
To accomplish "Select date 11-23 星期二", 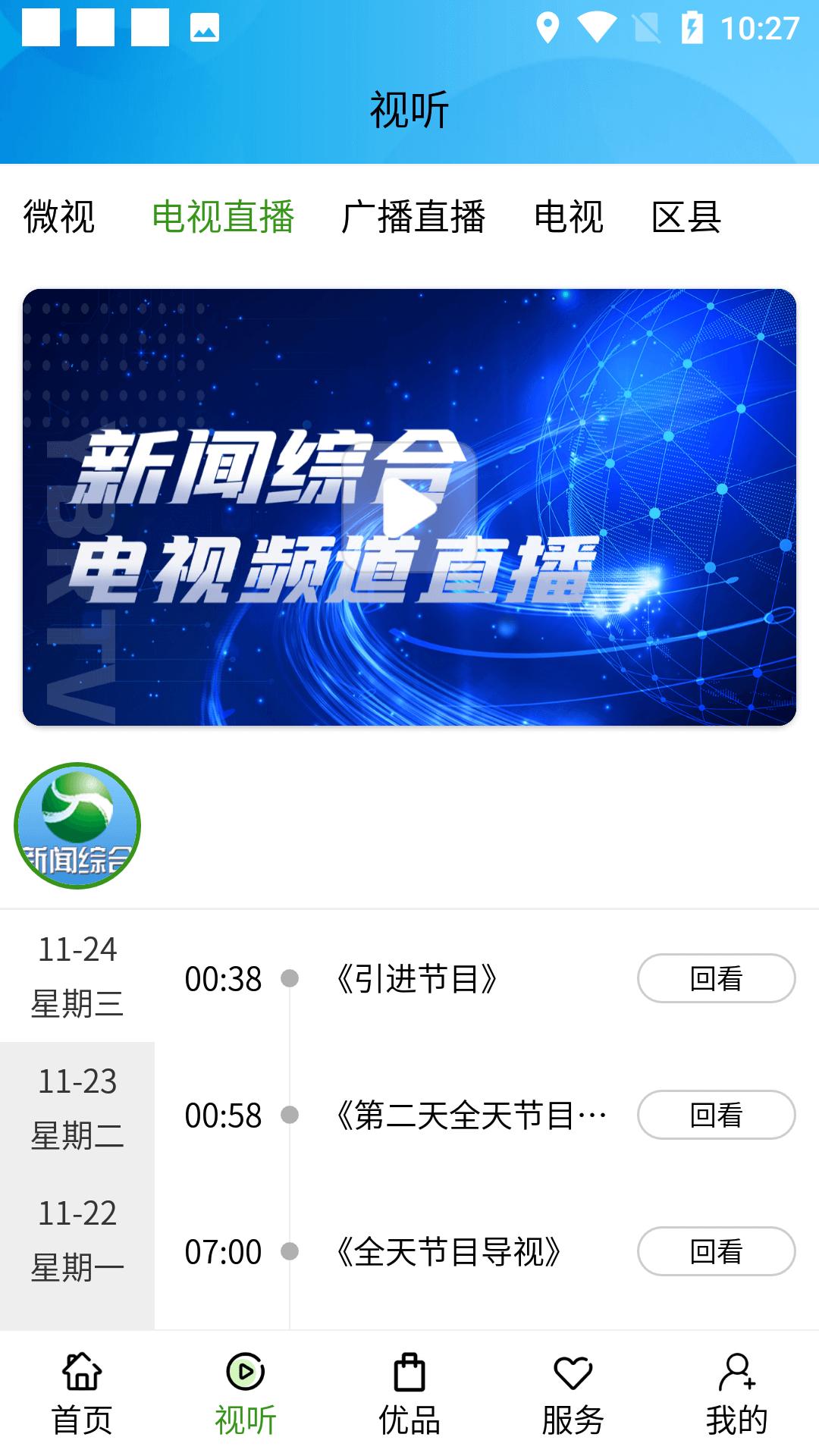I will pyautogui.click(x=77, y=1108).
